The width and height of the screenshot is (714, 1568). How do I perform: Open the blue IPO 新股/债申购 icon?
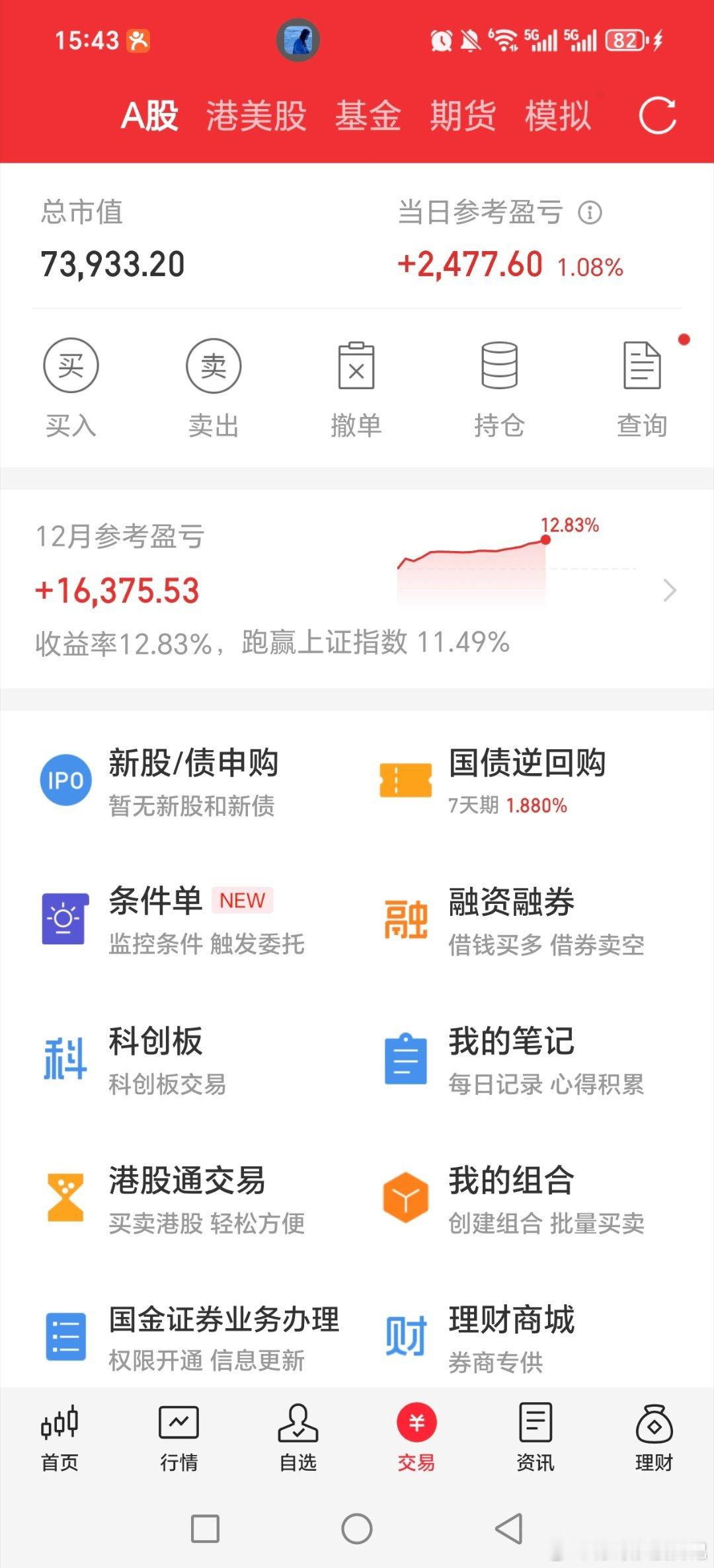[x=64, y=780]
